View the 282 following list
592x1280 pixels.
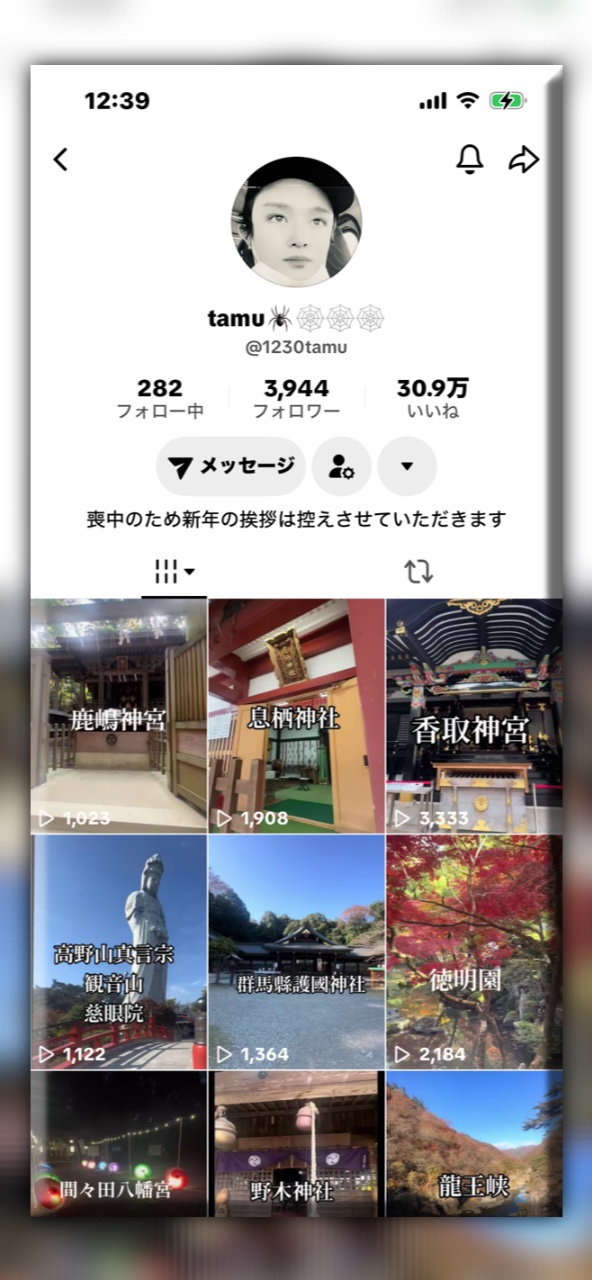[160, 398]
